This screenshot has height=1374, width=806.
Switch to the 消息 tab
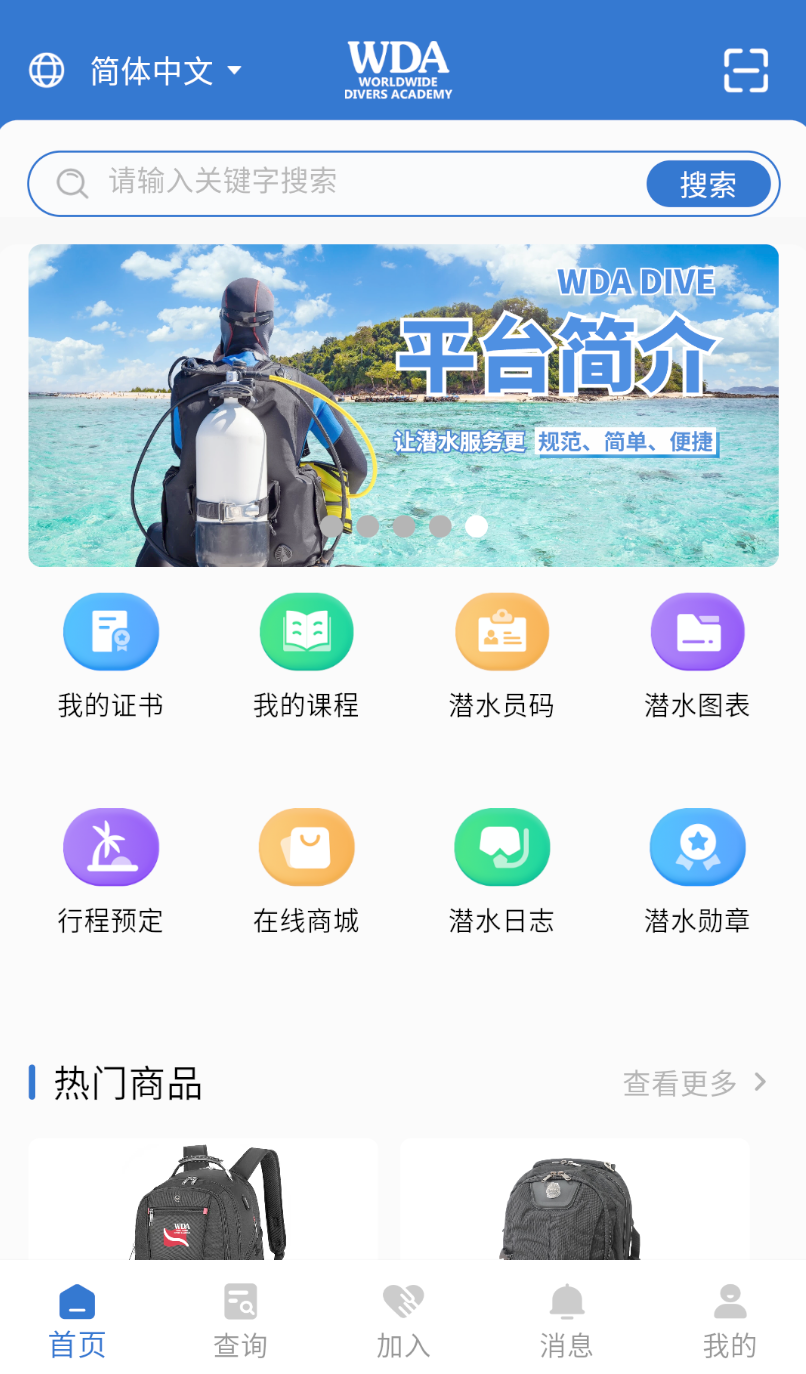point(566,1322)
